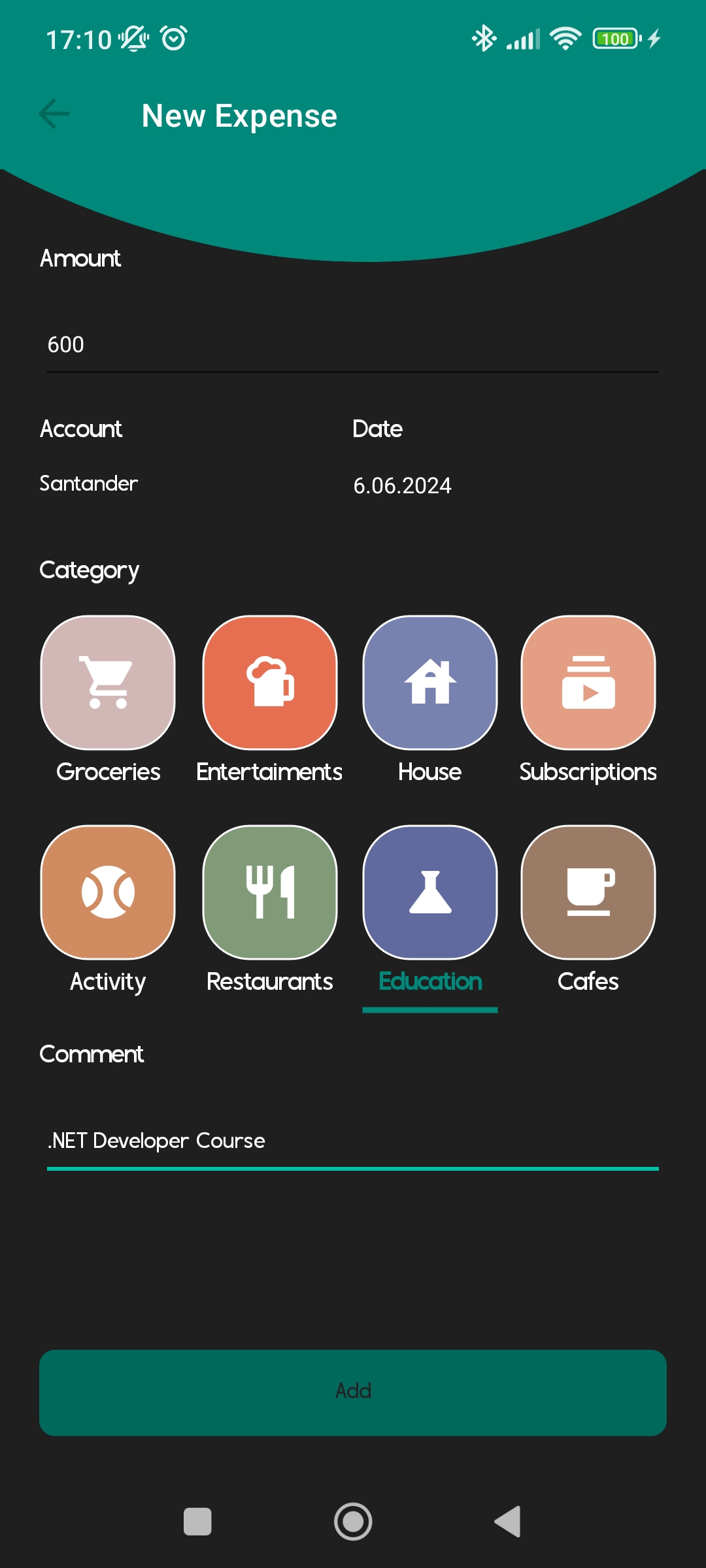Viewport: 706px width, 1568px height.
Task: Pick the House category
Action: (x=430, y=683)
